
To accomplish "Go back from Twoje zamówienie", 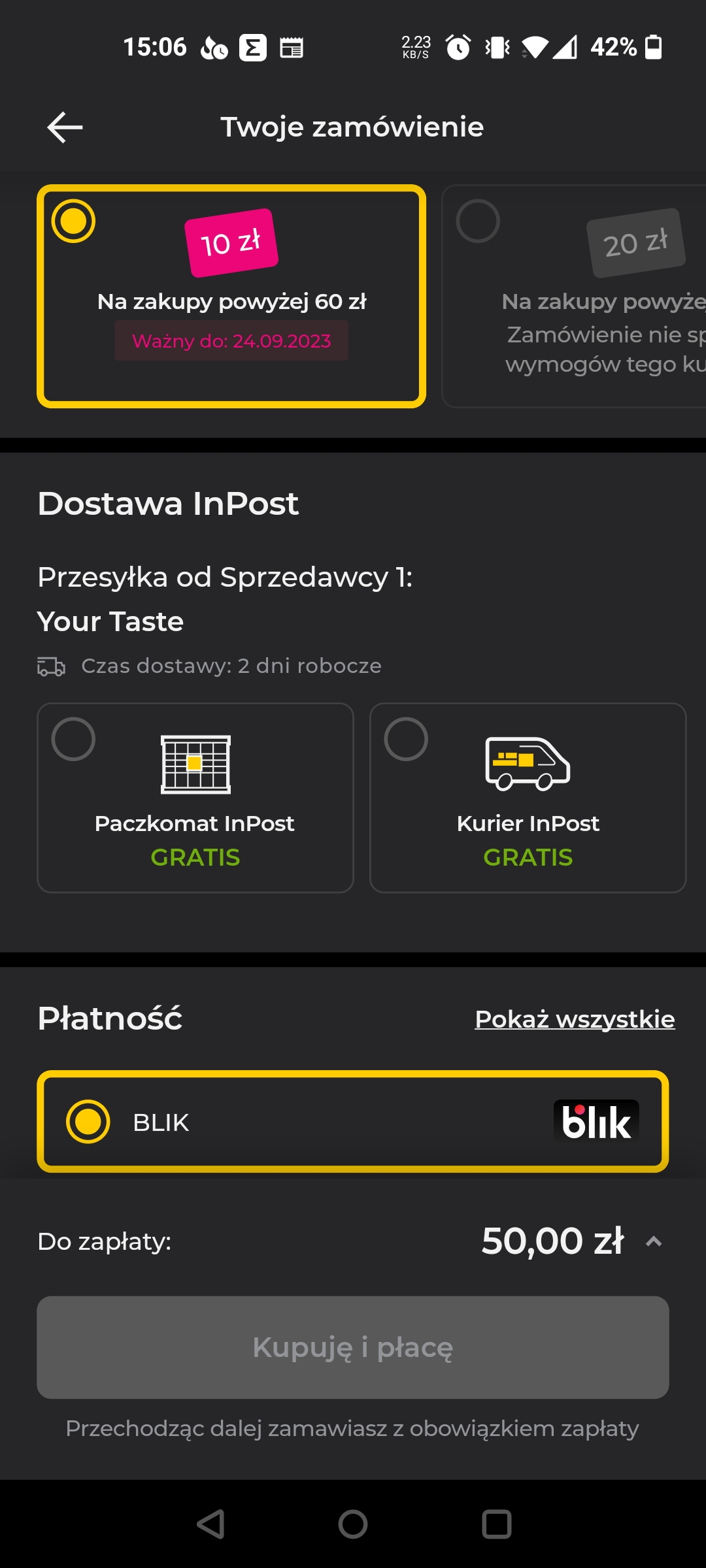I will point(65,127).
